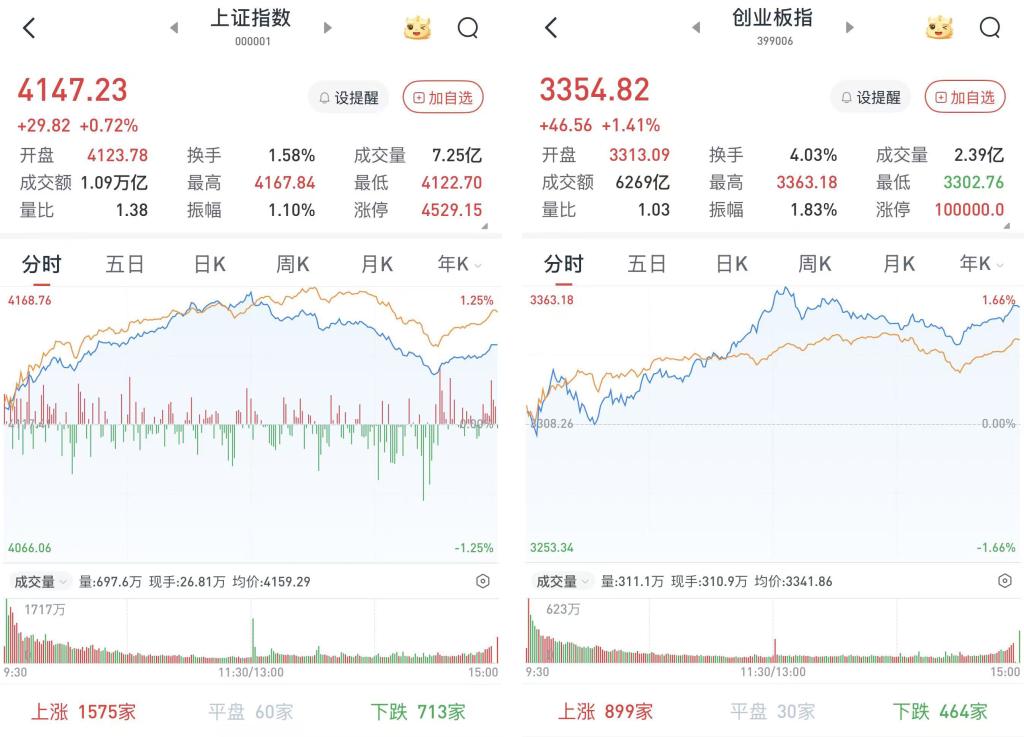Add 创业板指 to your watchlist

pyautogui.click(x=963, y=97)
